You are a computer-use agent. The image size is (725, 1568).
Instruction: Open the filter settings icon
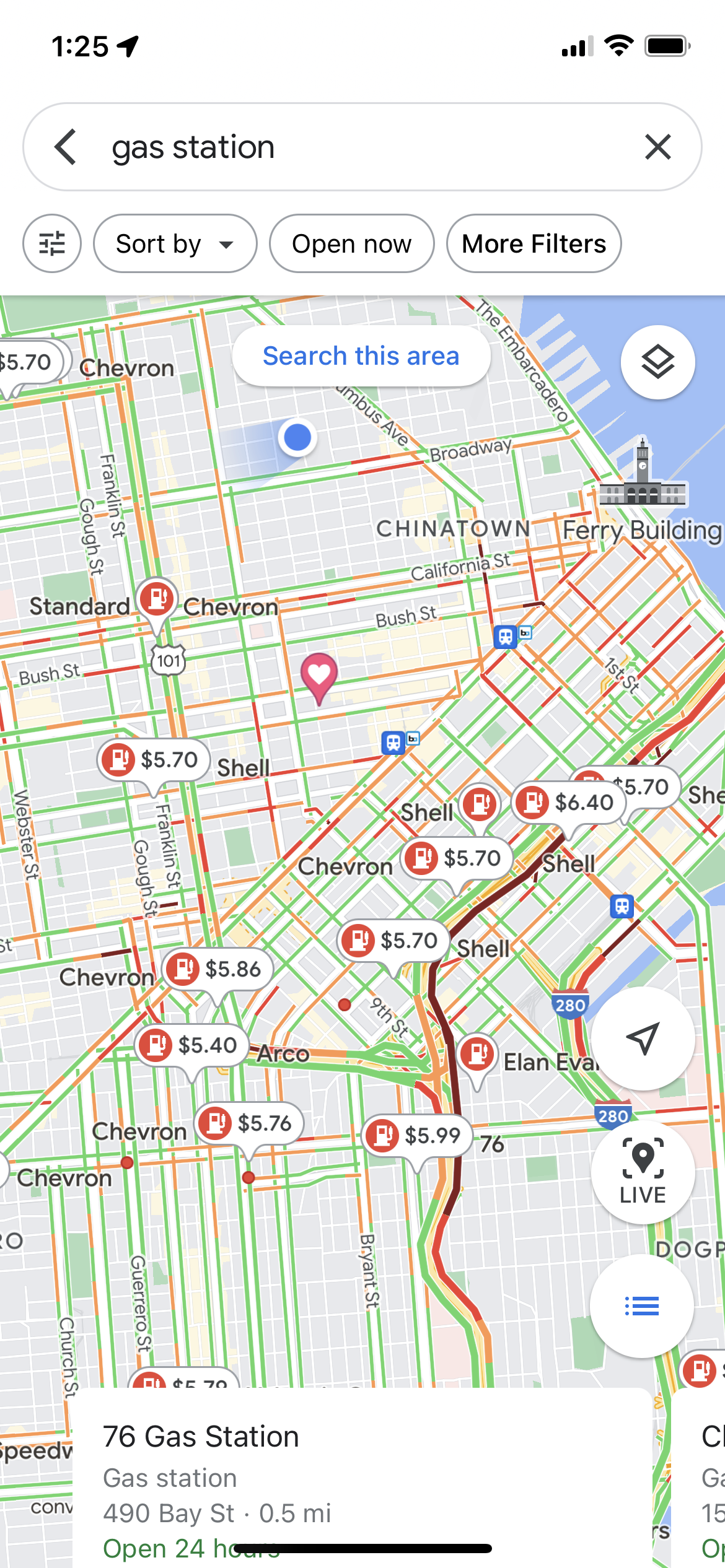(x=52, y=243)
